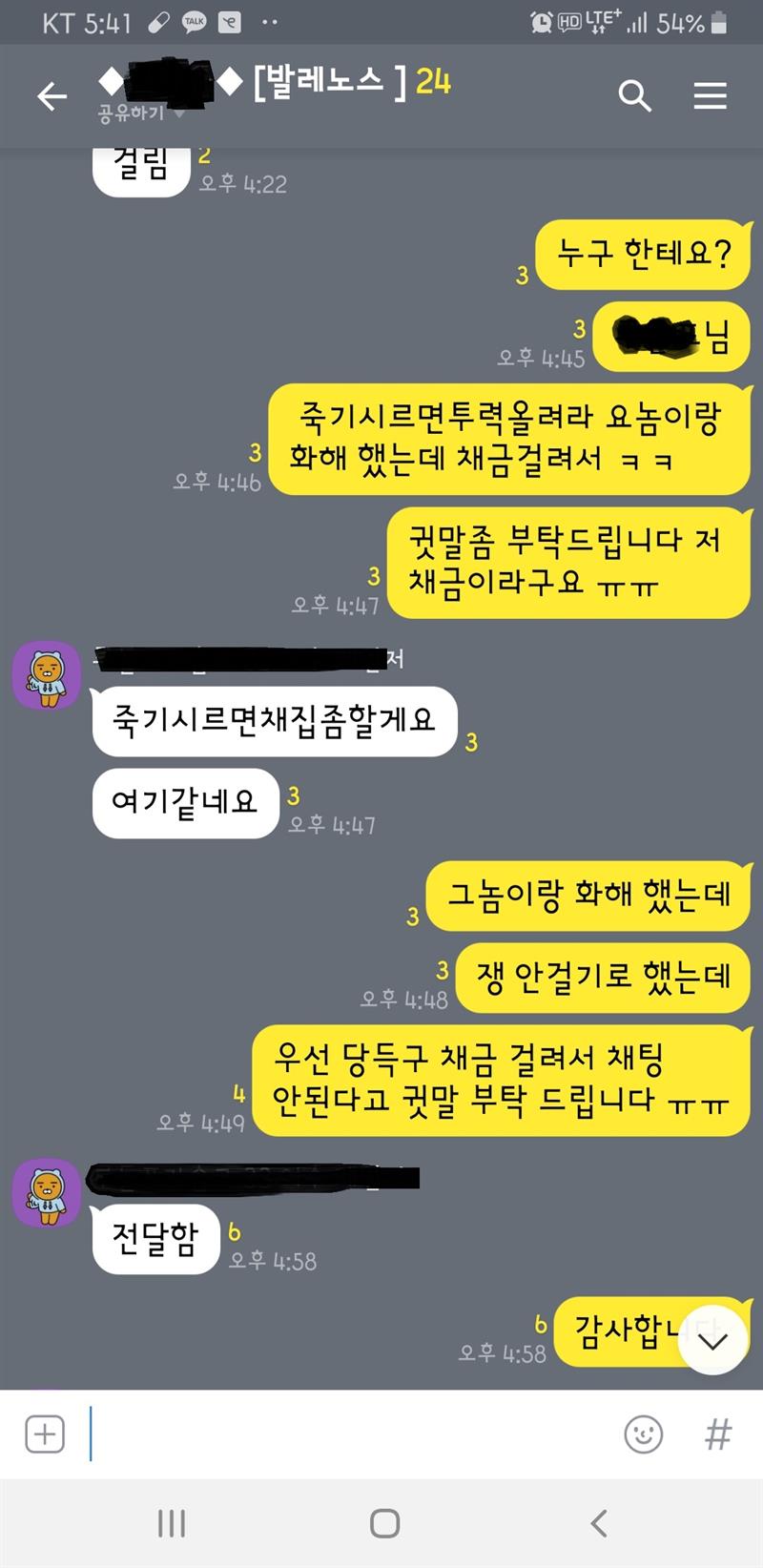Open the attachment plus button

click(x=44, y=1434)
